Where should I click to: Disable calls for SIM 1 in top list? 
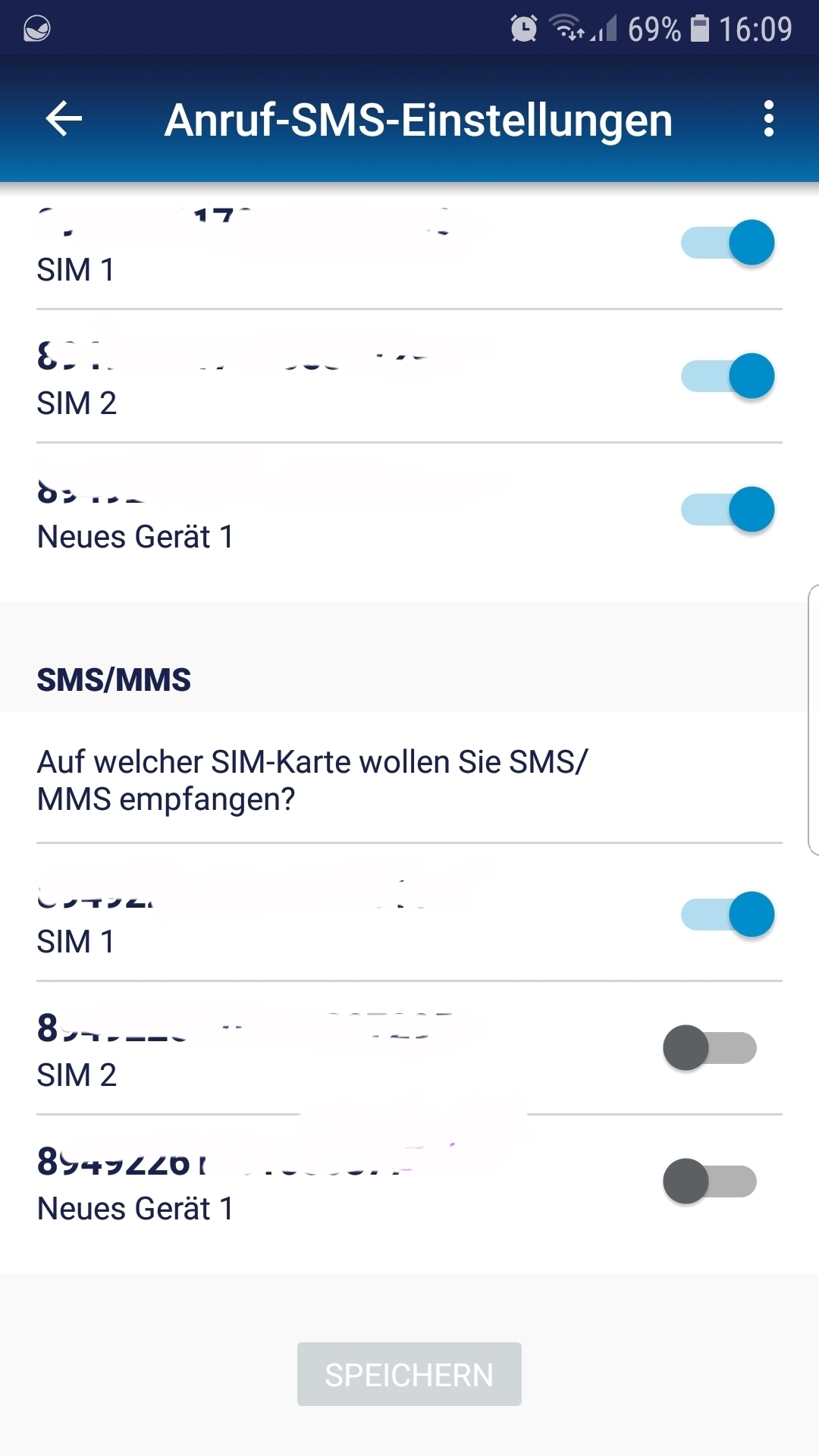click(x=727, y=243)
